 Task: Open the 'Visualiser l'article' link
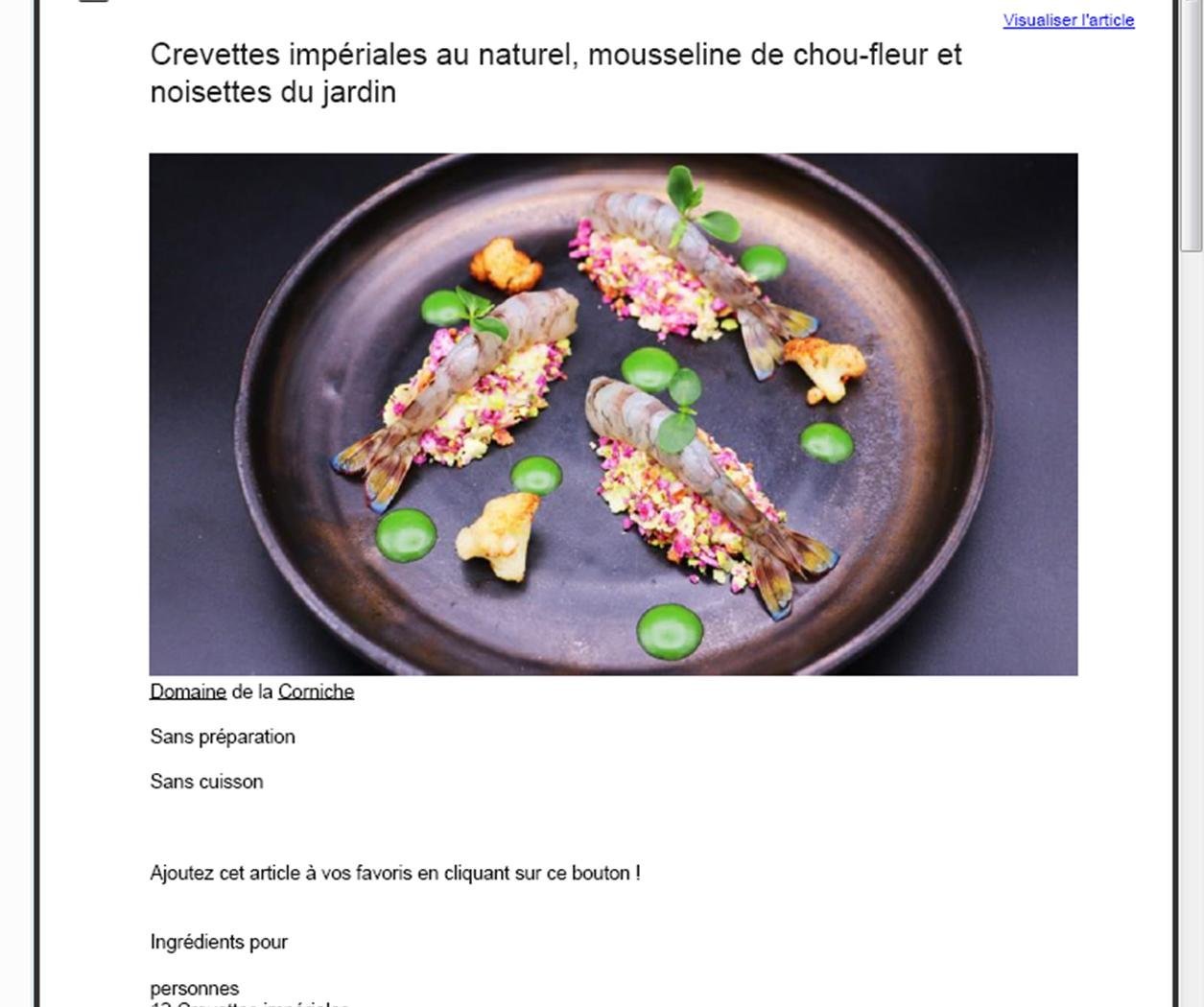tap(1068, 20)
